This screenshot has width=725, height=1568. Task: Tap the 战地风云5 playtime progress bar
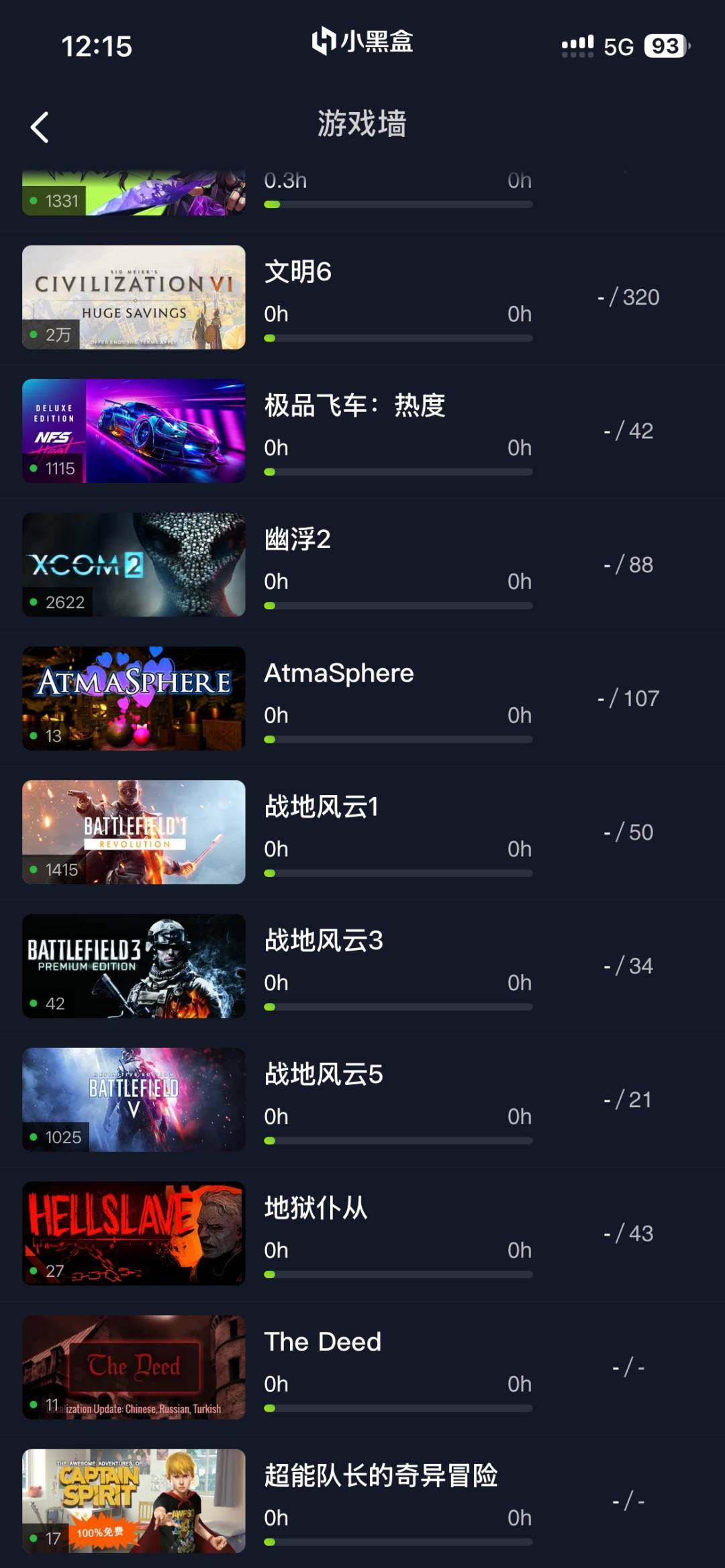point(400,1141)
